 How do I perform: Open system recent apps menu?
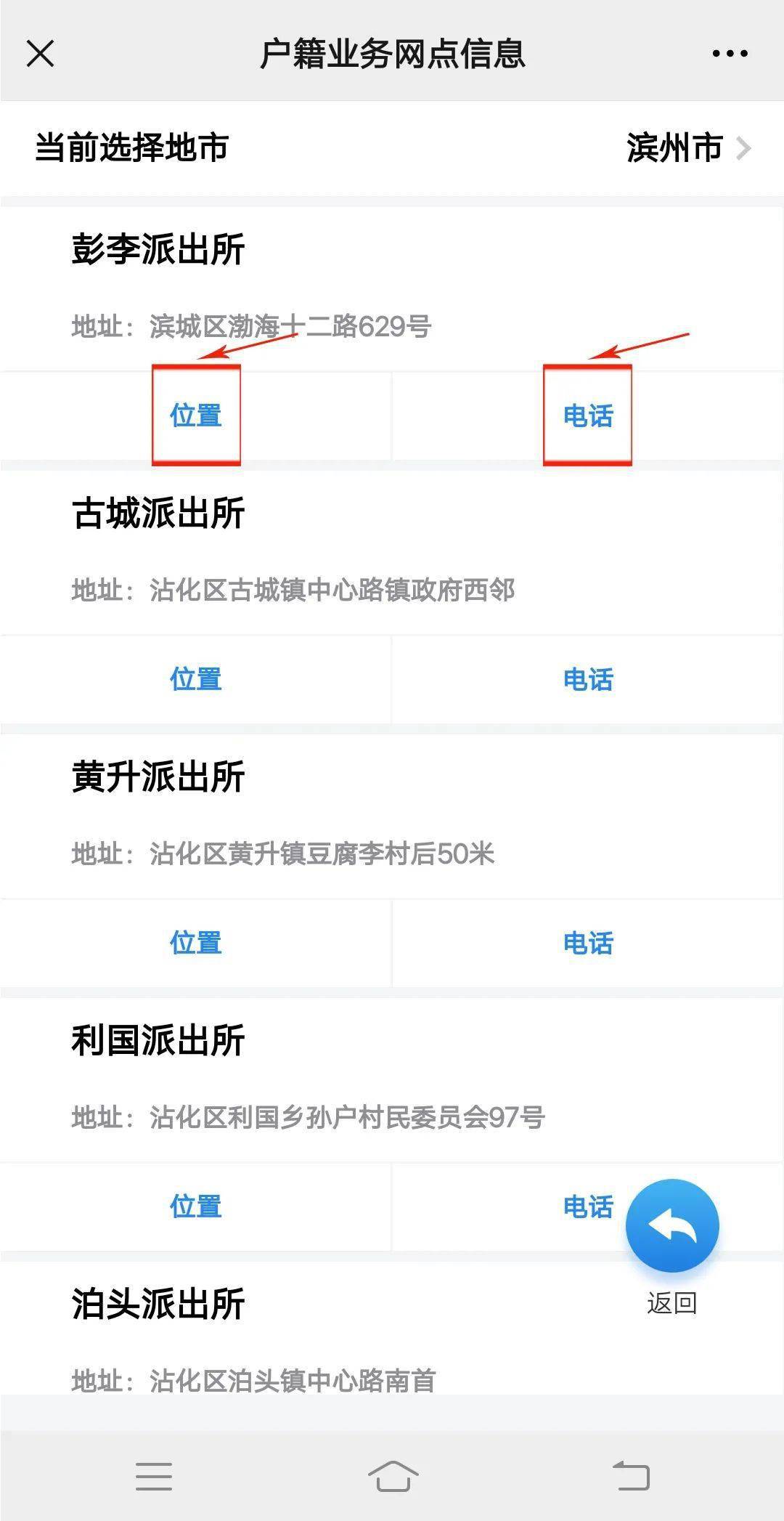tap(154, 1477)
